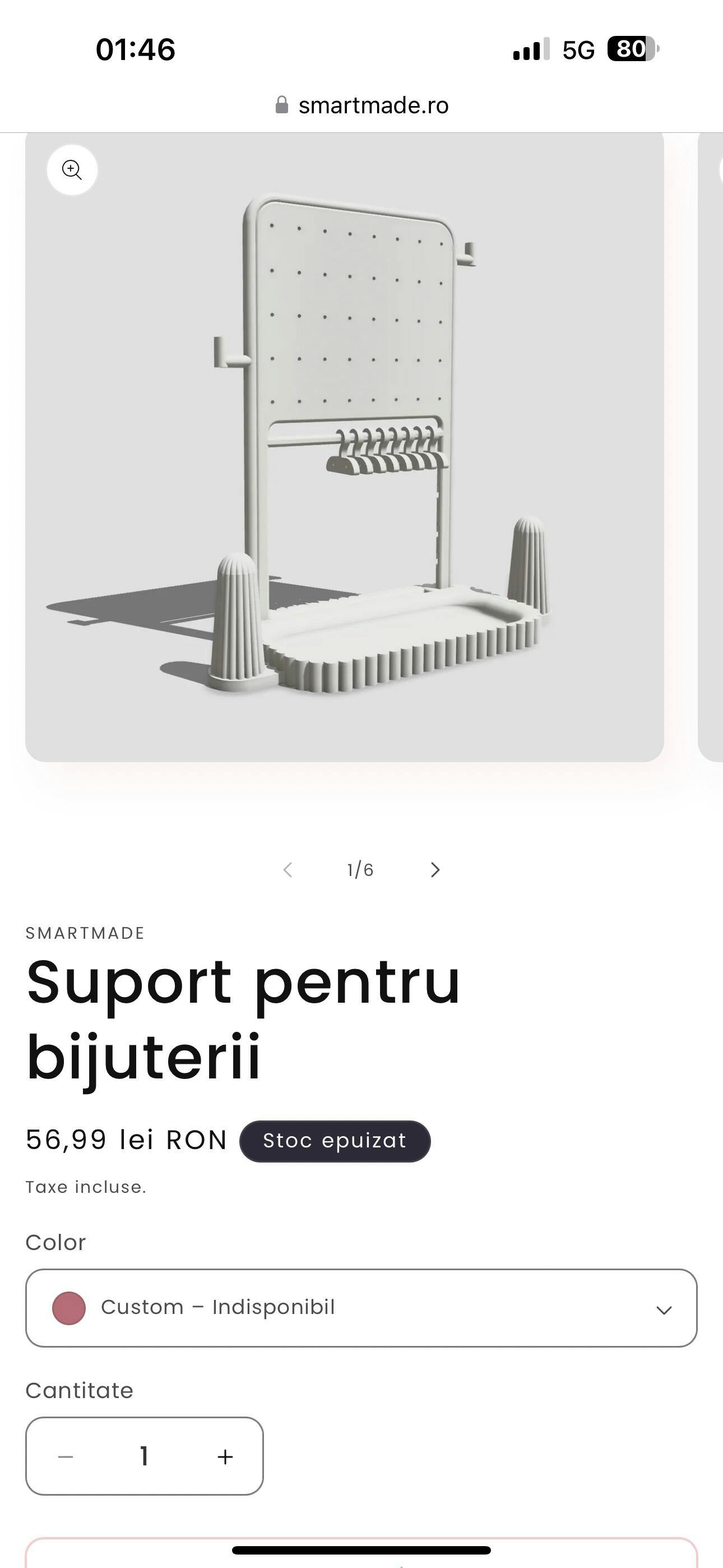
Task: Tap the quantity number field
Action: pyautogui.click(x=144, y=1456)
